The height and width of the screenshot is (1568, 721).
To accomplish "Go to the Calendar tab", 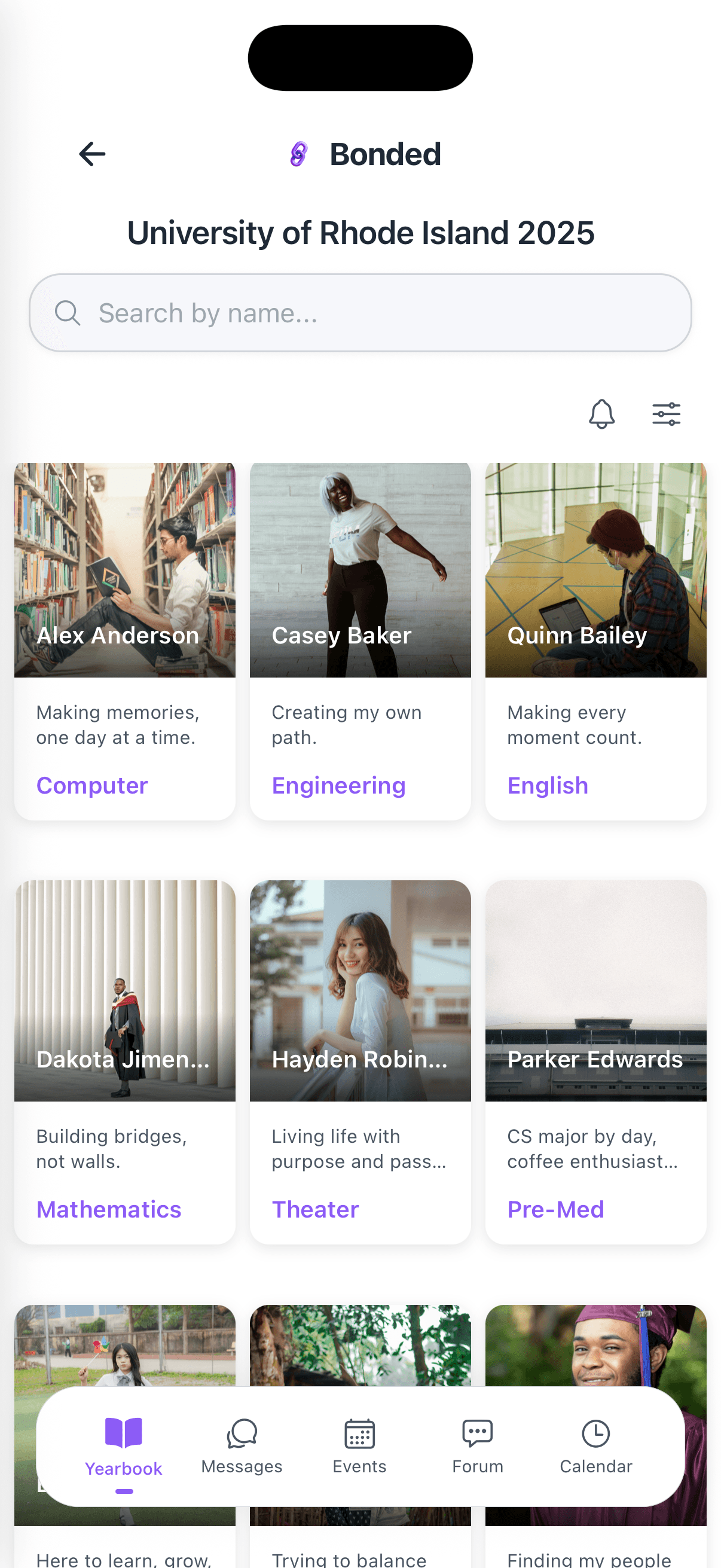I will pos(595,1446).
